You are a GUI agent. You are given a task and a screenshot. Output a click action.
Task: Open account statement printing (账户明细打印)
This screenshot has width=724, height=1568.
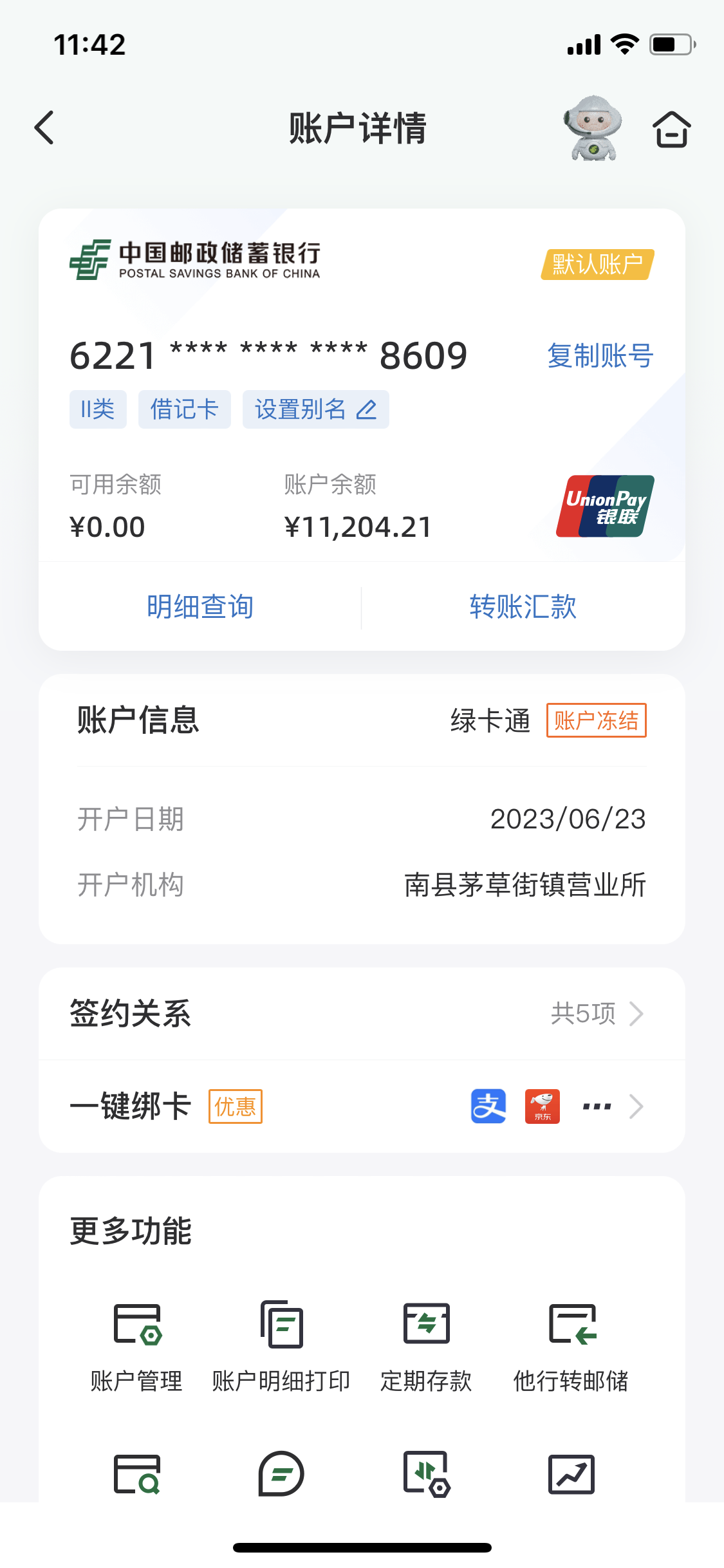[x=281, y=1347]
